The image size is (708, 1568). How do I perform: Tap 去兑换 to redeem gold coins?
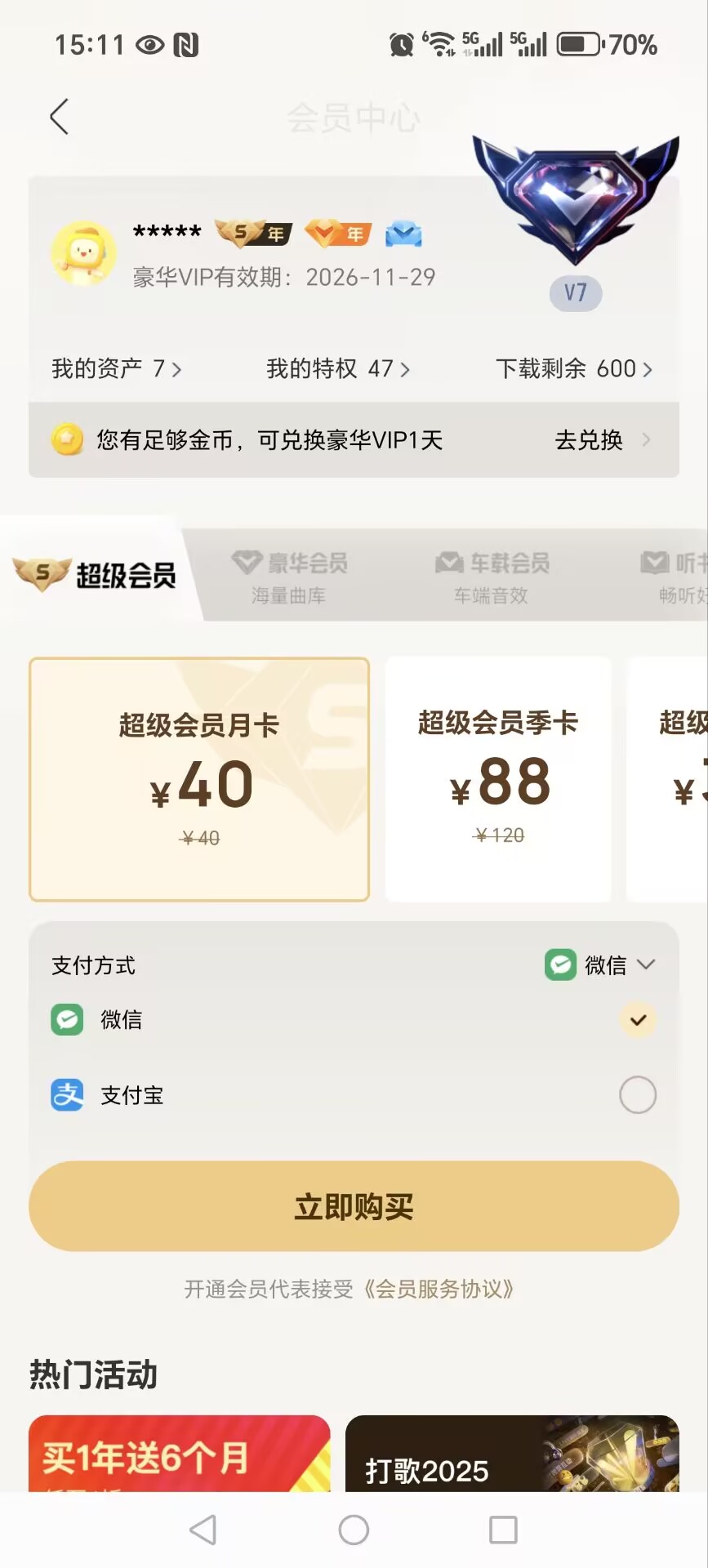pos(601,440)
